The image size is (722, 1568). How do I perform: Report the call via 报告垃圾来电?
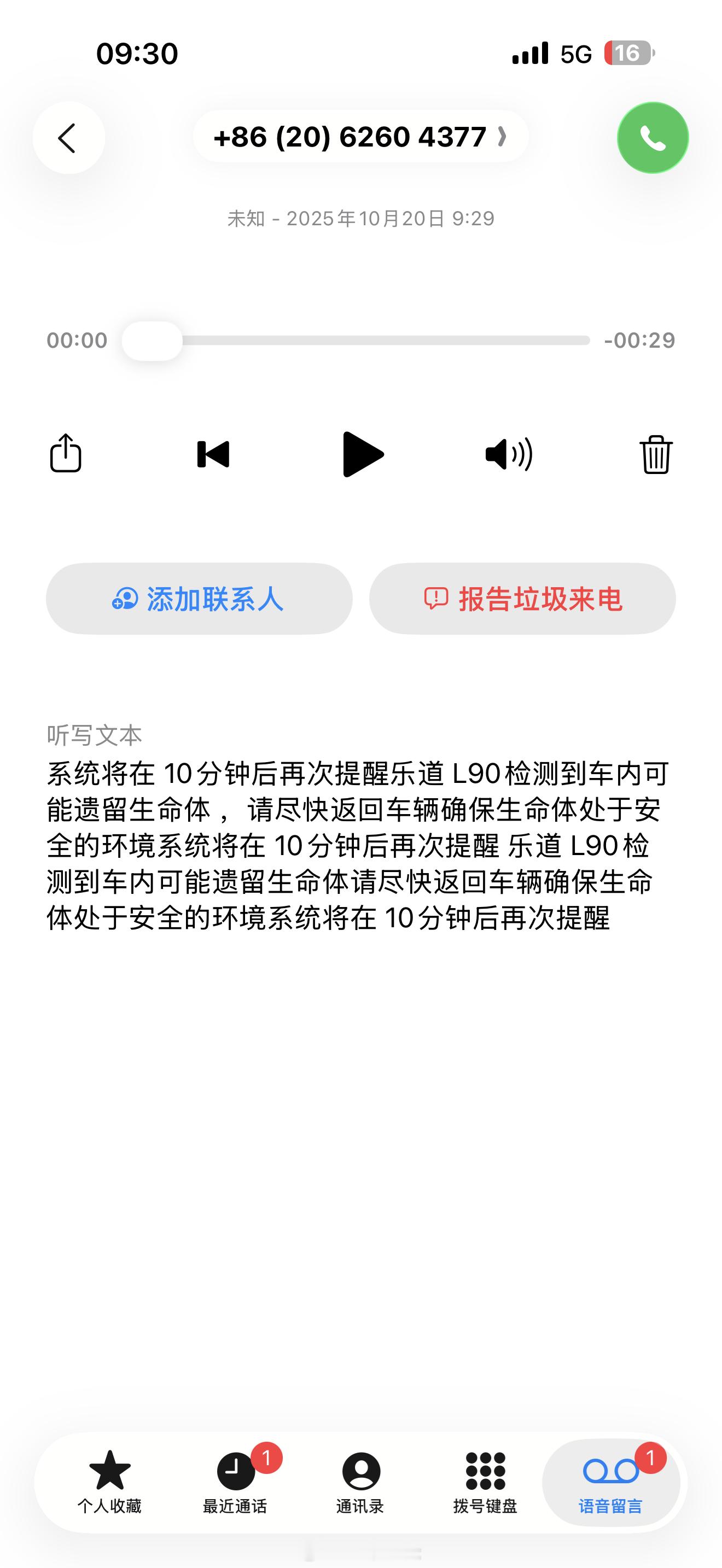click(522, 599)
